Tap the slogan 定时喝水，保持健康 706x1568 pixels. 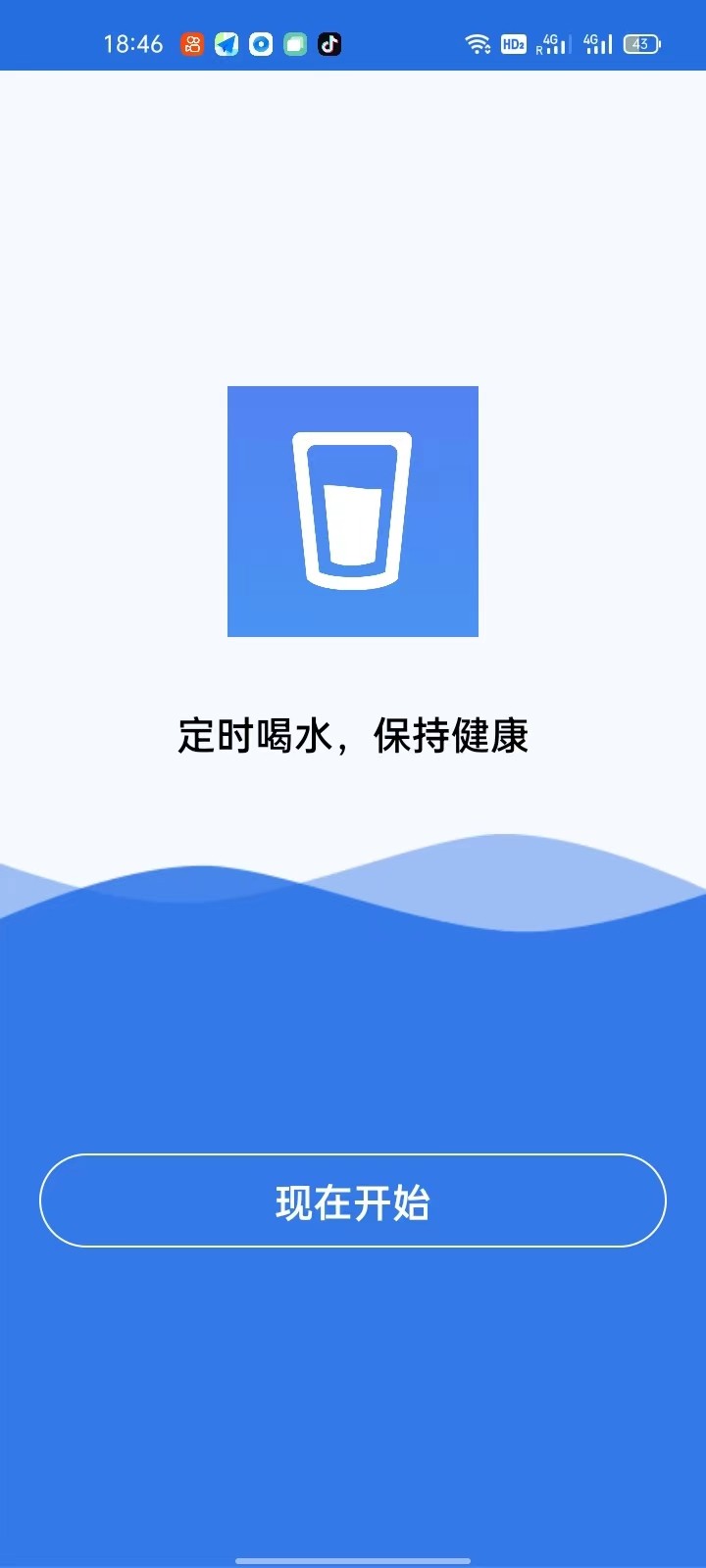coord(352,739)
